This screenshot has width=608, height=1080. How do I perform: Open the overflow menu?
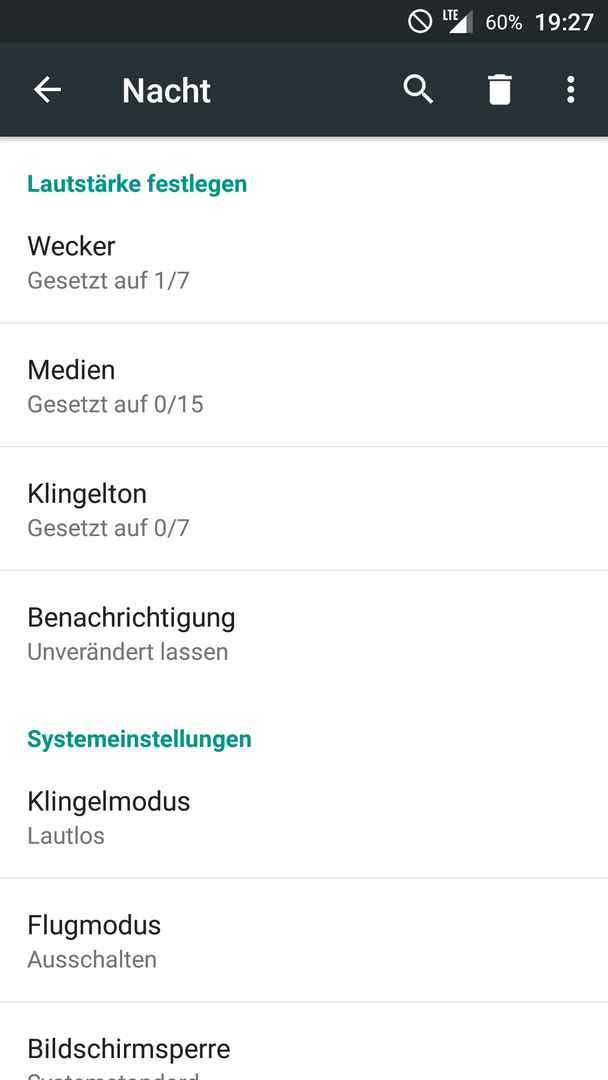[570, 90]
